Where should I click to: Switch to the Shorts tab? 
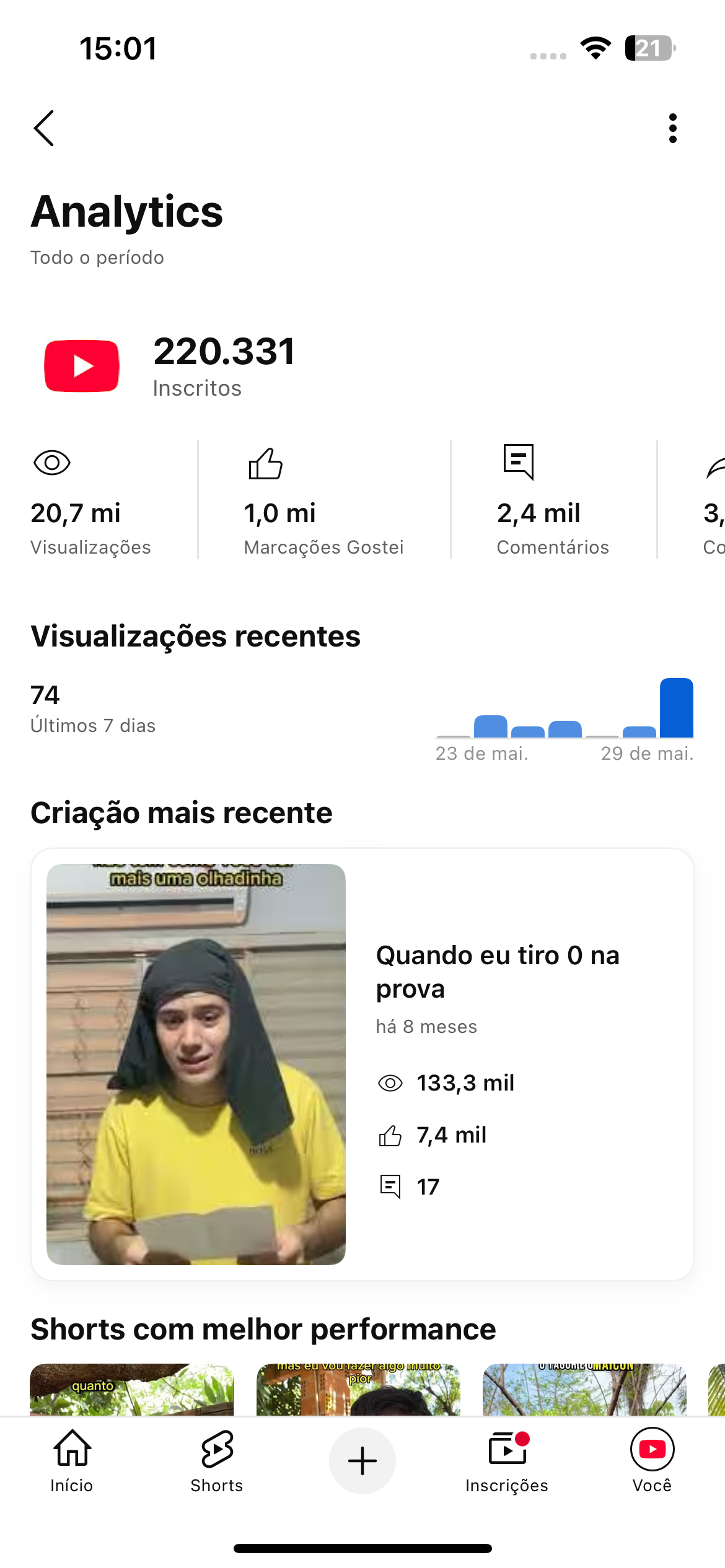217,1461
